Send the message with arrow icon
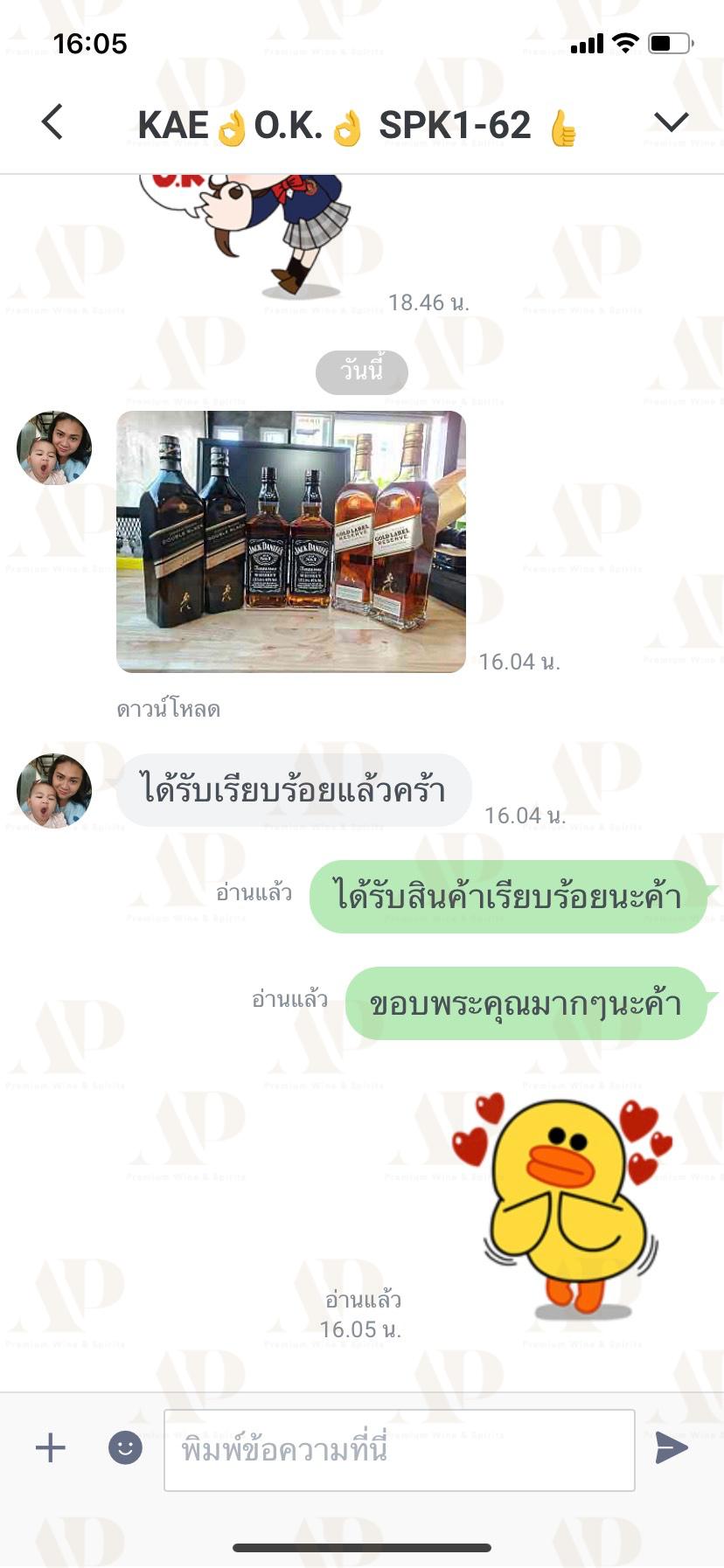The image size is (724, 1568). point(672,1448)
